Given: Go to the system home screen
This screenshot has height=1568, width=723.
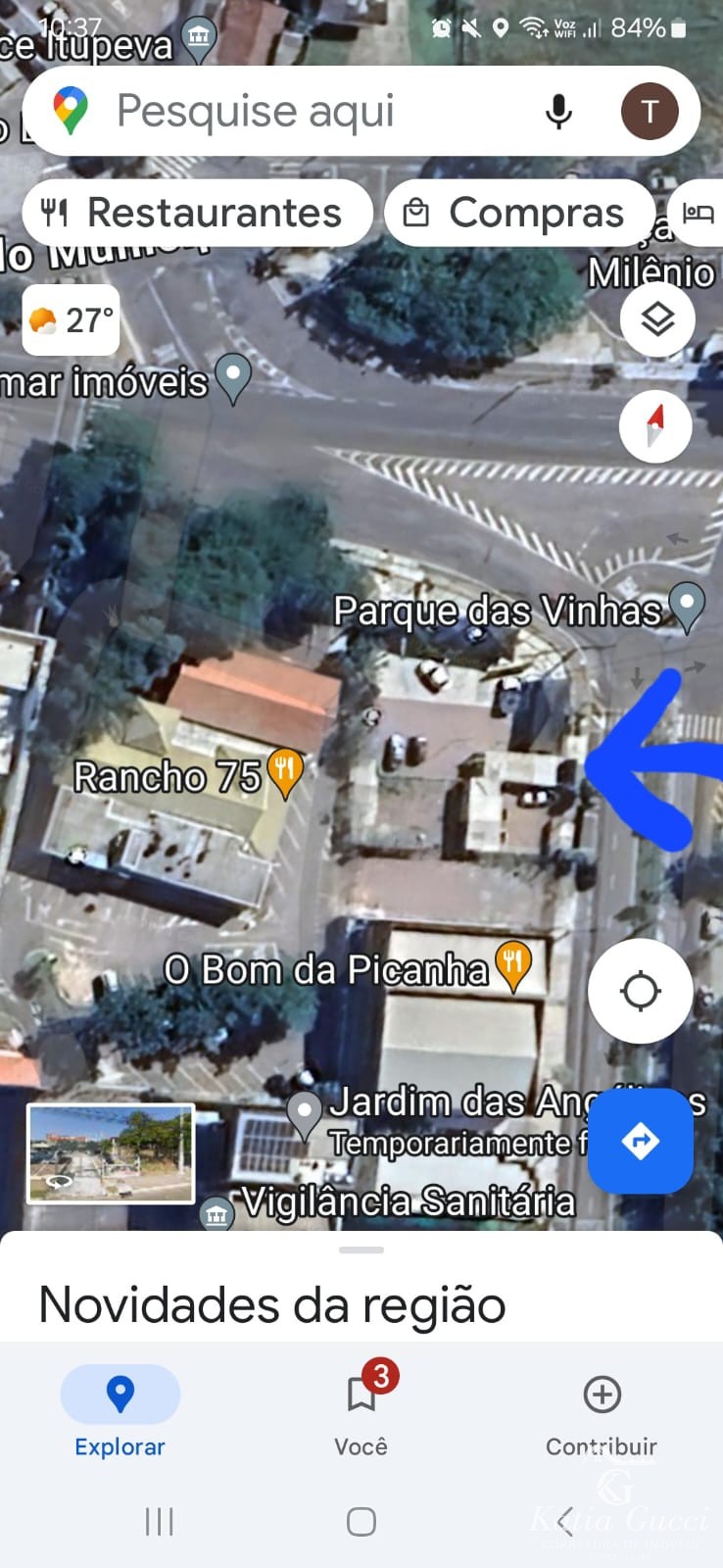Looking at the screenshot, I should pos(361,1522).
